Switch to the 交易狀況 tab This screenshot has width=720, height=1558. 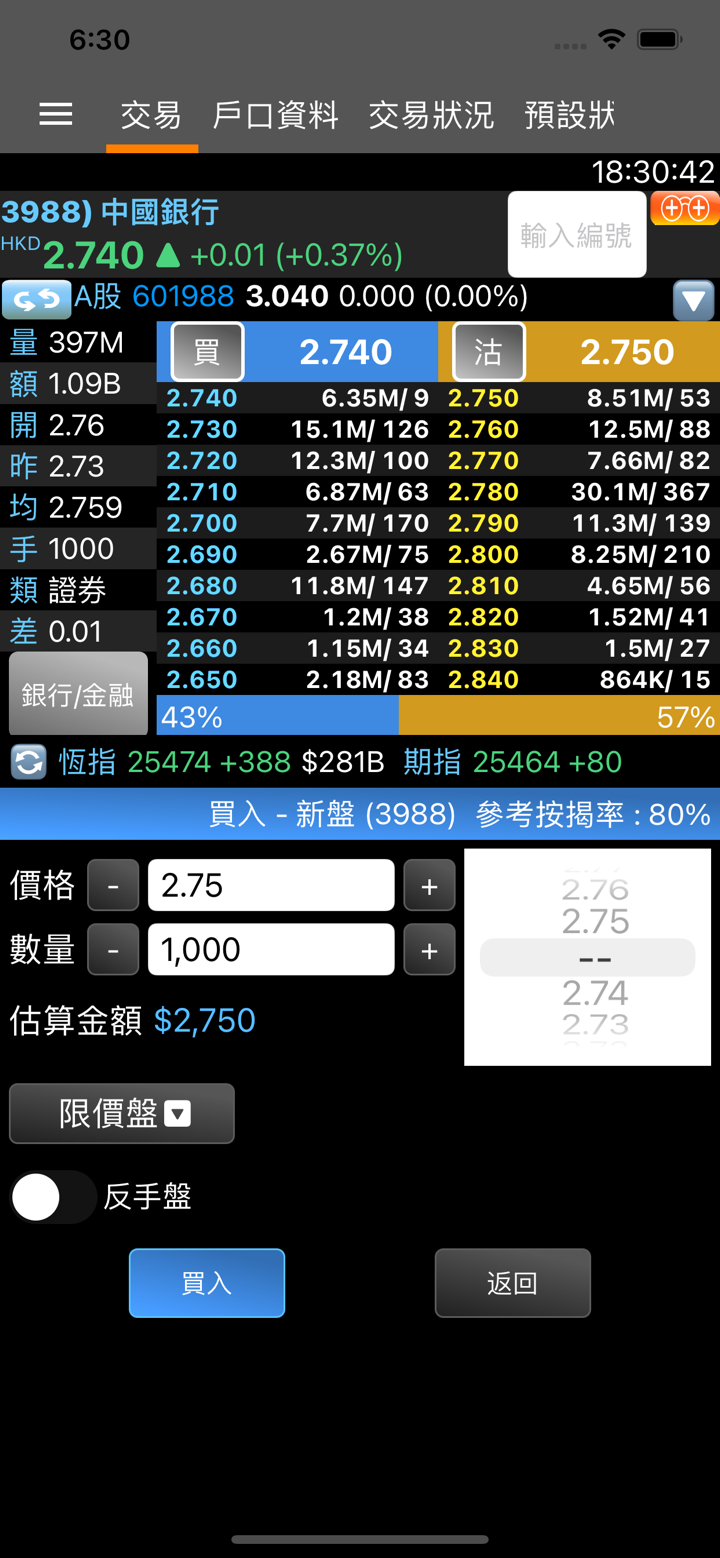(431, 116)
